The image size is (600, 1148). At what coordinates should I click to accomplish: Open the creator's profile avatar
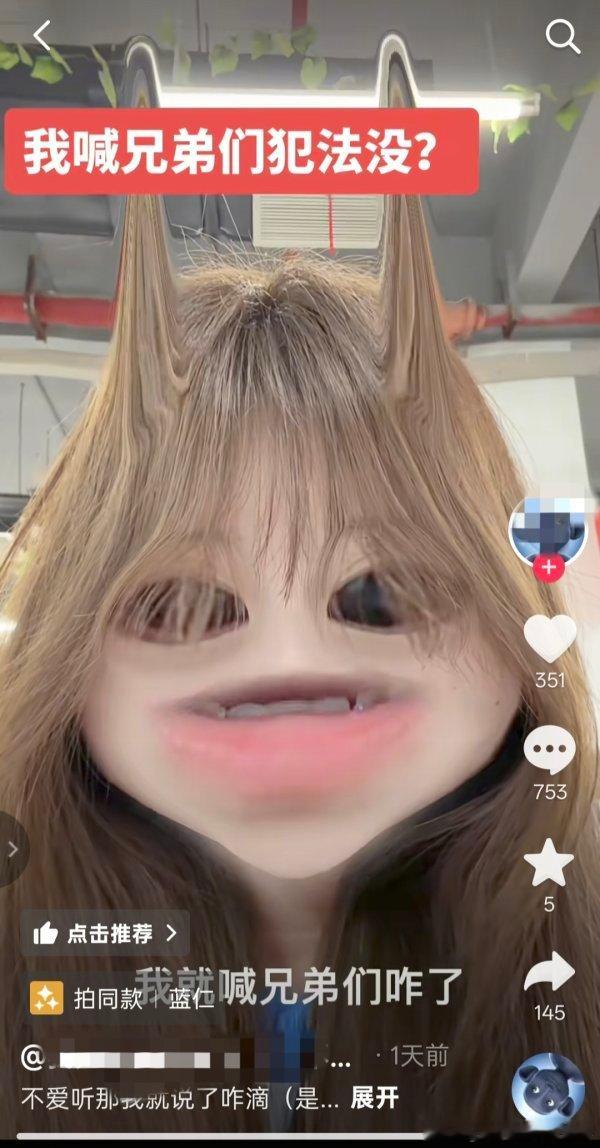click(x=547, y=530)
